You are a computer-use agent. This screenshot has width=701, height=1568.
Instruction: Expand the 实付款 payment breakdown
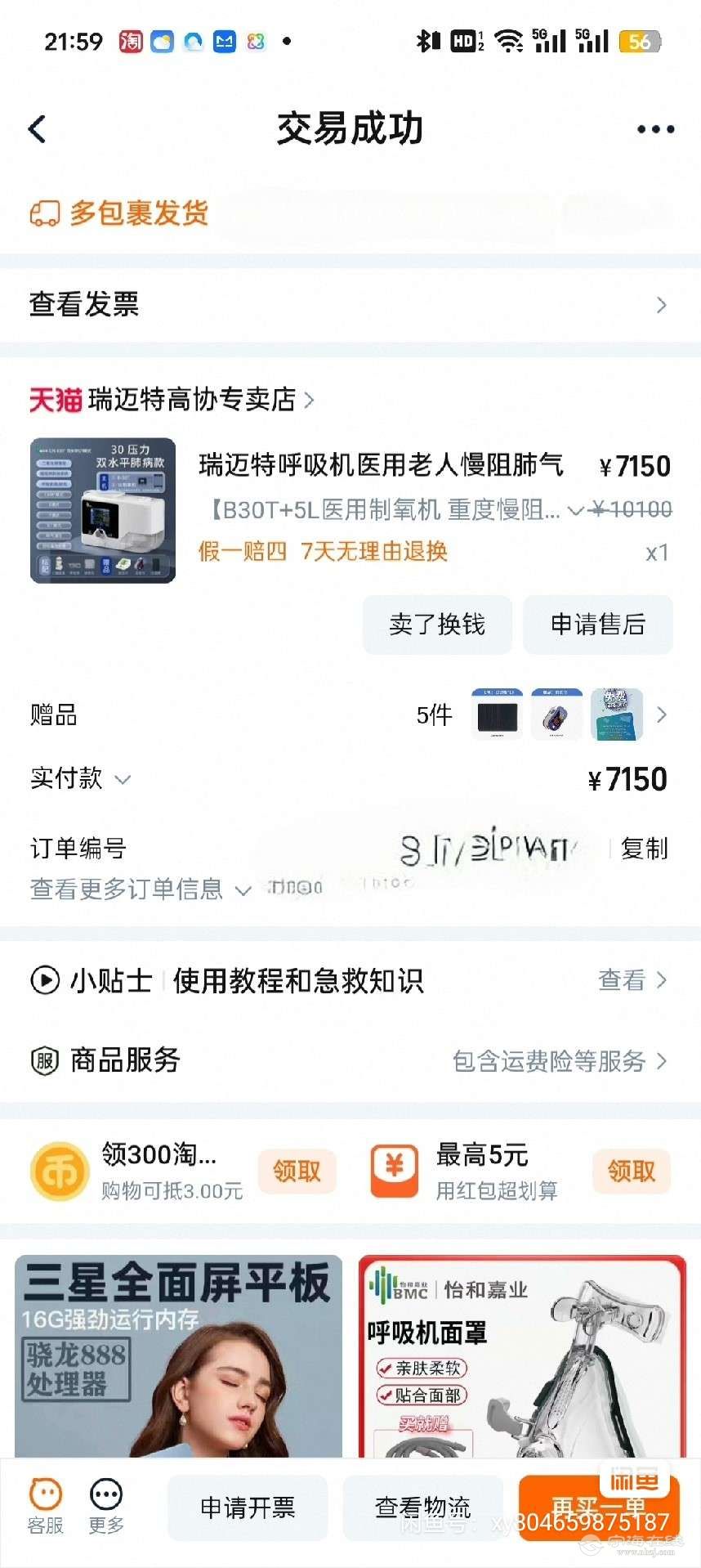click(x=81, y=778)
